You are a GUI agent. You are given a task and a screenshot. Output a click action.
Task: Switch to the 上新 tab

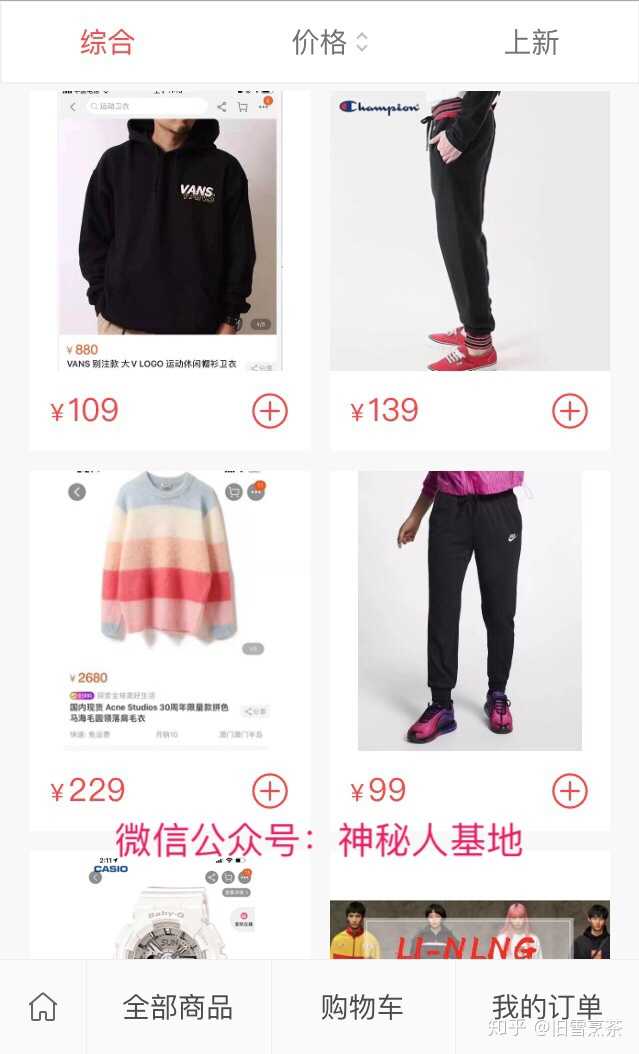[531, 42]
